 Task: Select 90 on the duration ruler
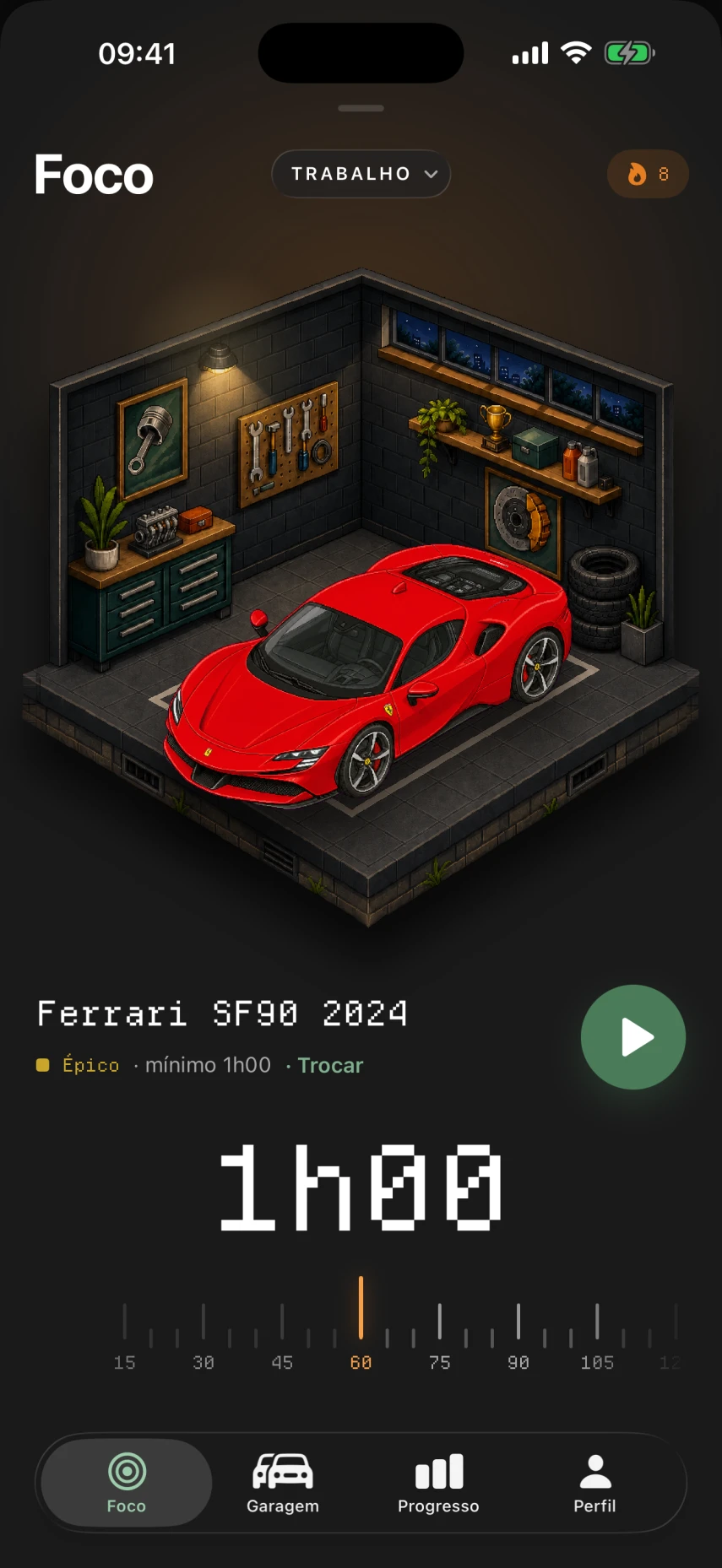pyautogui.click(x=518, y=1362)
